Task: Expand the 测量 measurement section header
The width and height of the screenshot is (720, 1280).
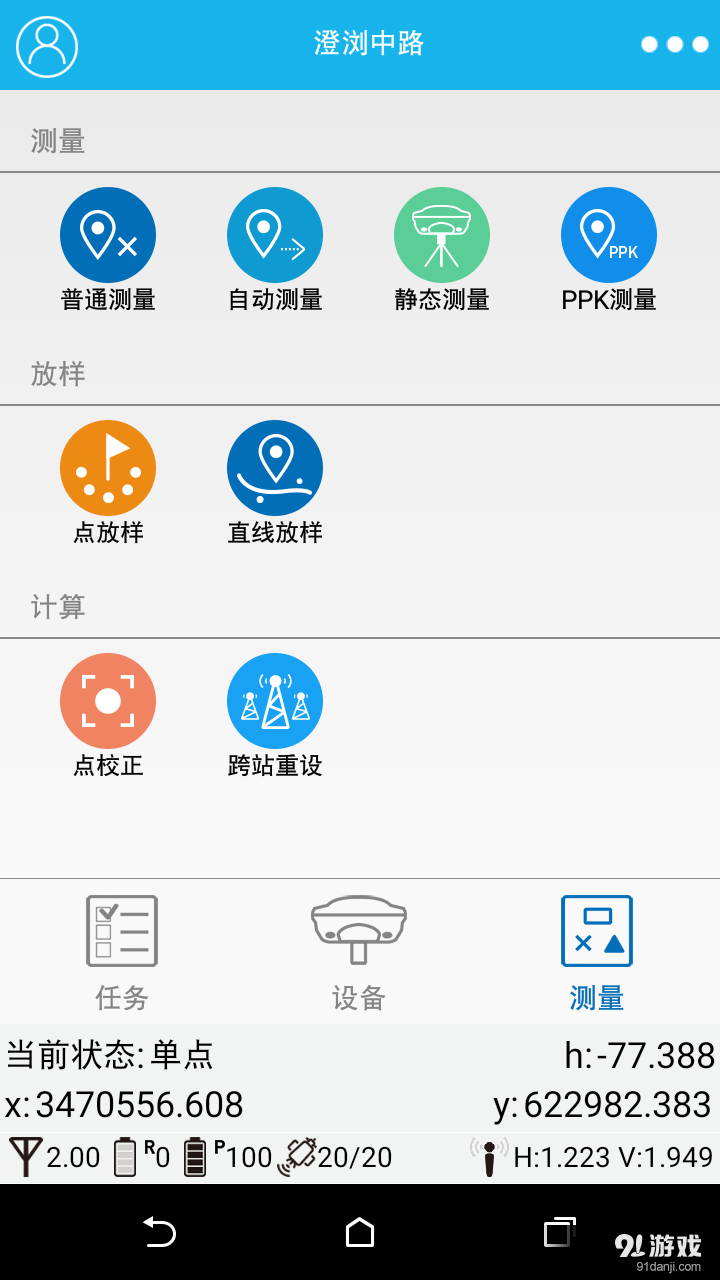Action: pyautogui.click(x=55, y=143)
